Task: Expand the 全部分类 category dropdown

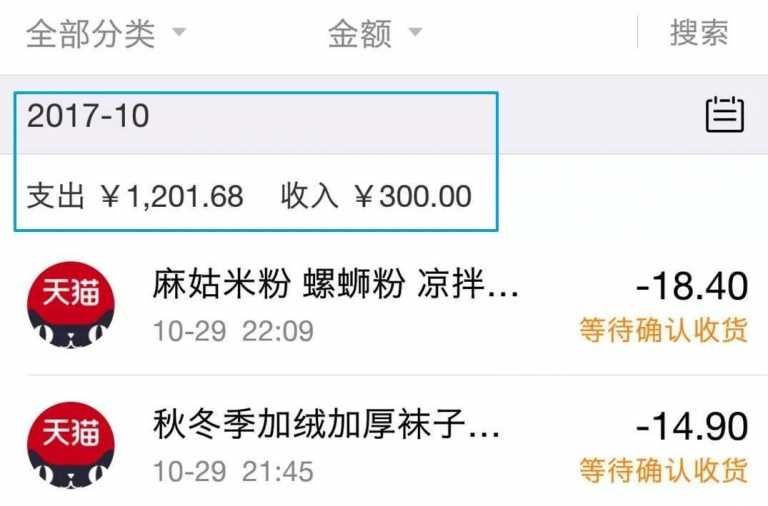Action: (105, 33)
